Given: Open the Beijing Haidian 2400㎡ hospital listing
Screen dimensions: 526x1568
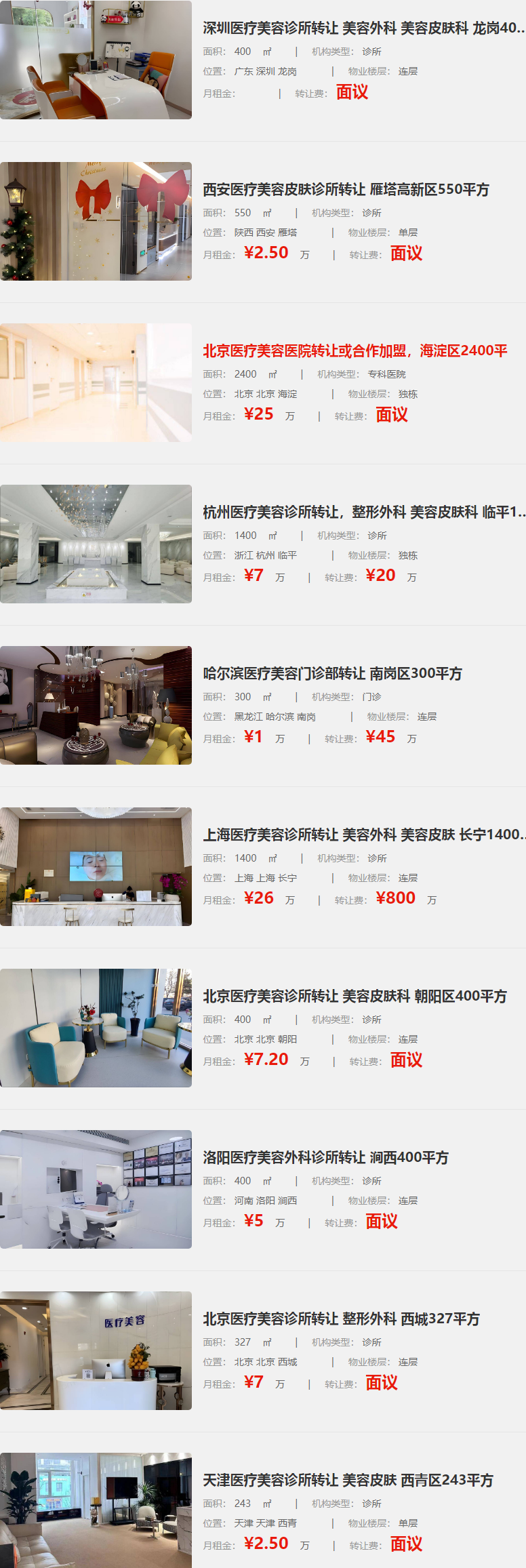Looking at the screenshot, I should 355,351.
